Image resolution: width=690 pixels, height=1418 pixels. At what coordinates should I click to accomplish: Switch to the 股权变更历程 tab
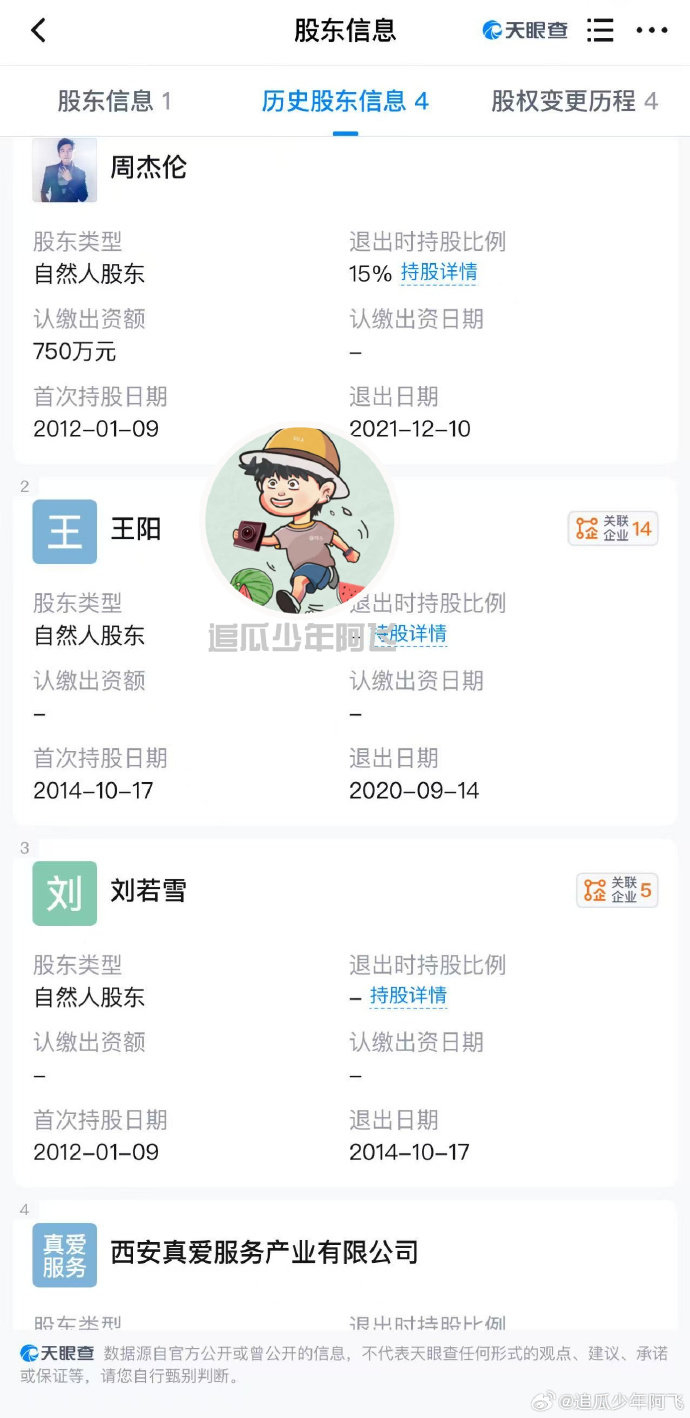pyautogui.click(x=574, y=101)
